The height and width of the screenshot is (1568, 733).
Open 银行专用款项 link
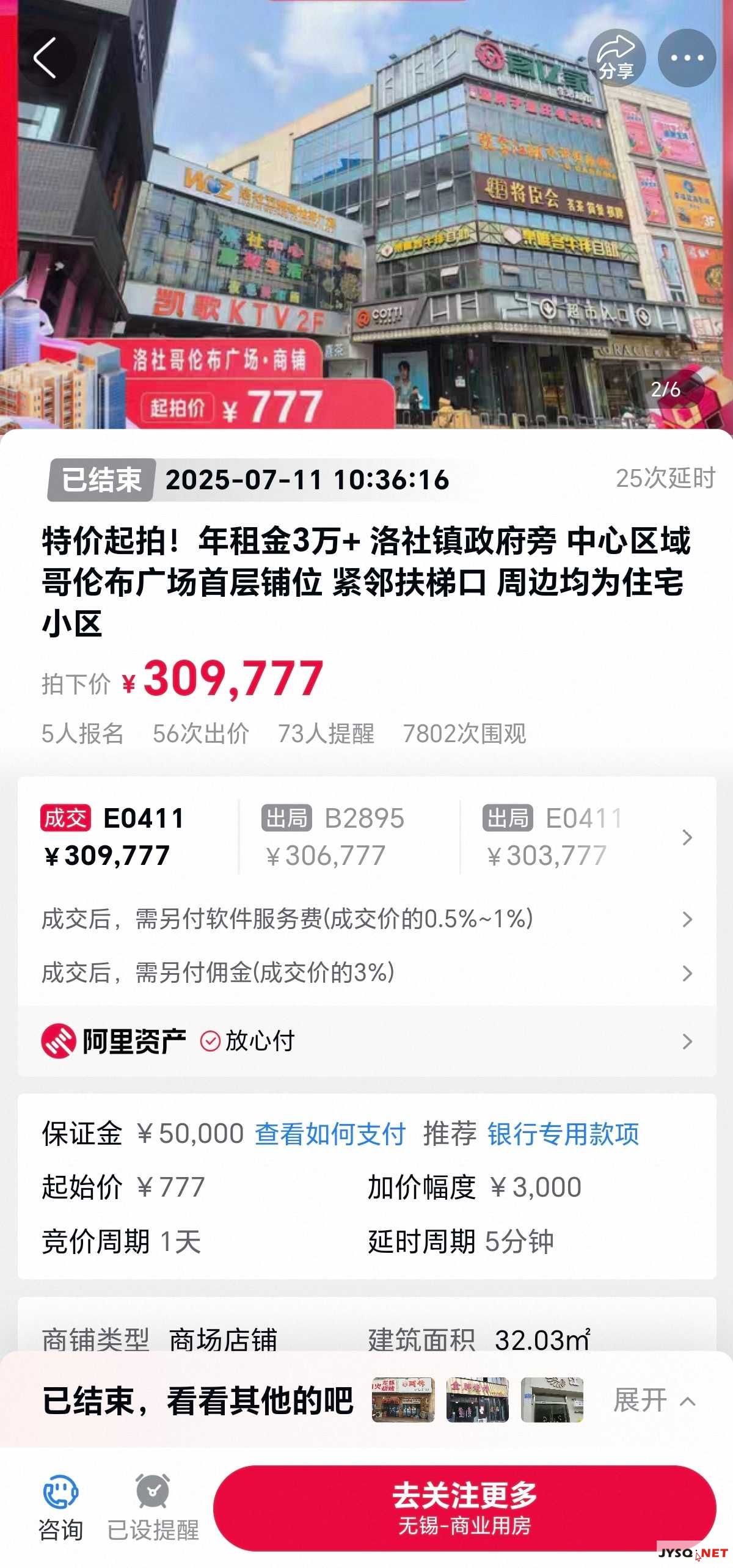[563, 1134]
